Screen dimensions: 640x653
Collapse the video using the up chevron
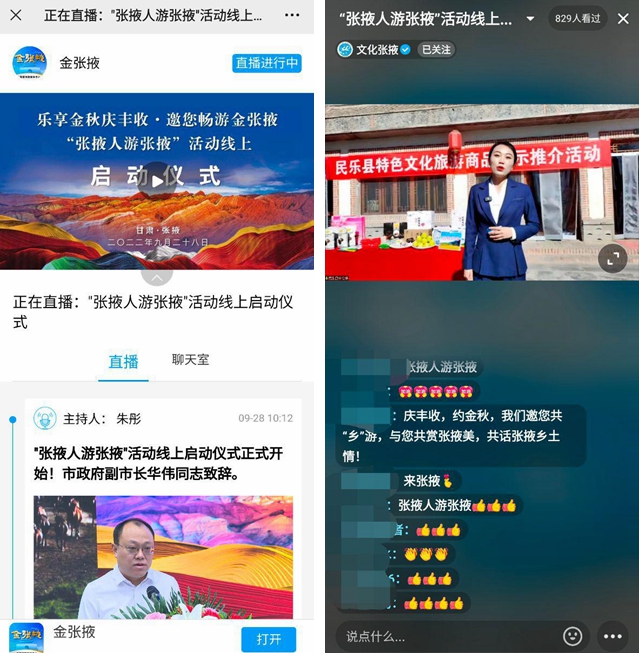tap(157, 269)
